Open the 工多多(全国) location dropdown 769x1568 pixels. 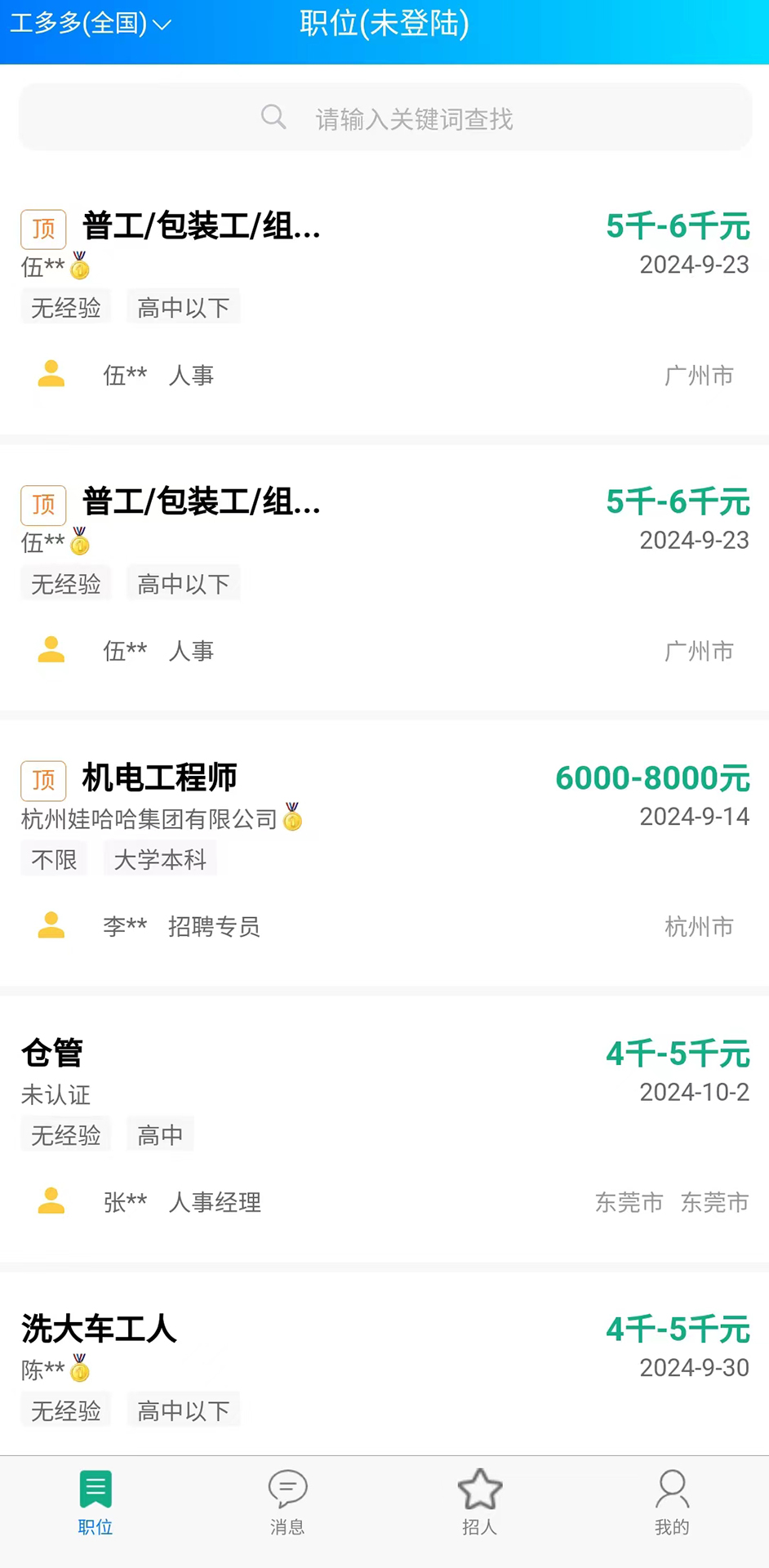(88, 24)
